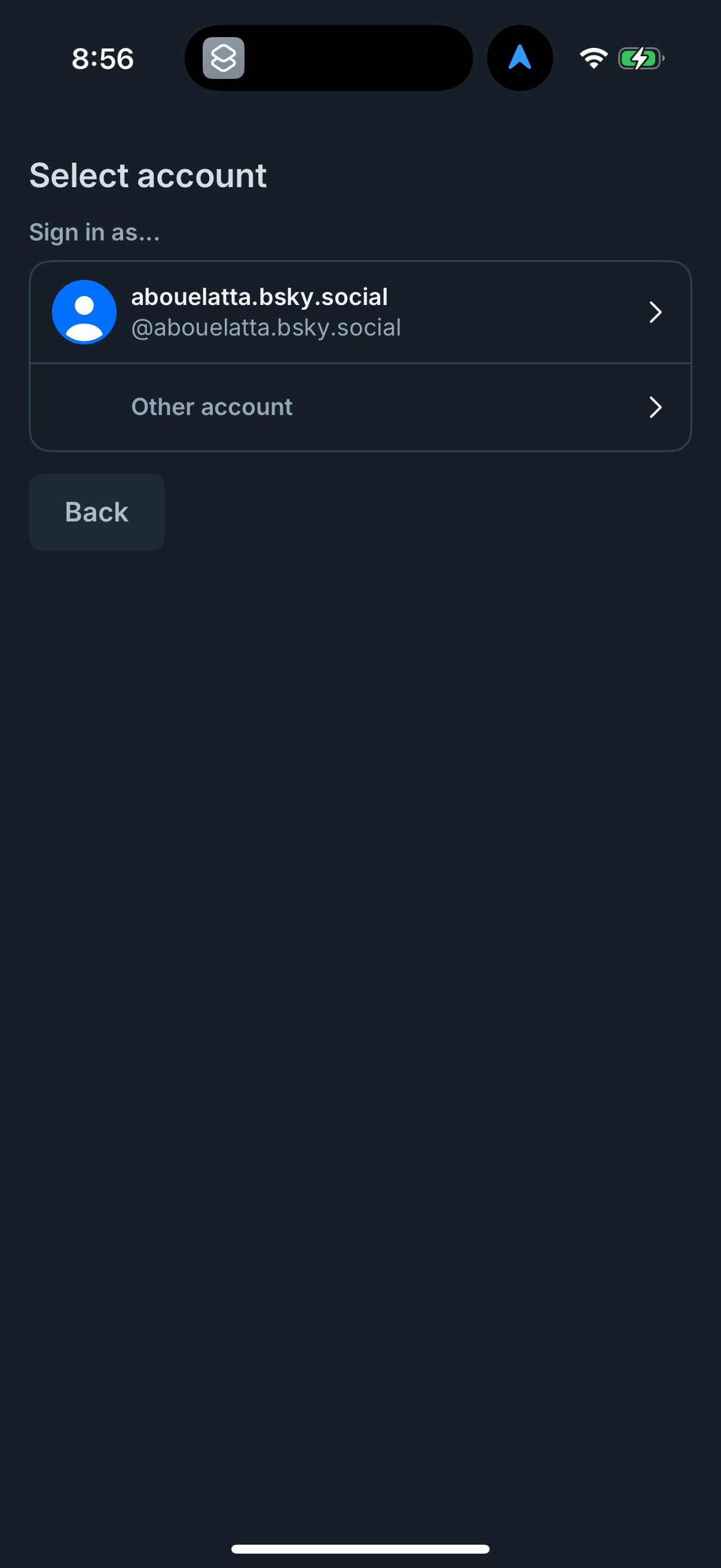Open the chevron next to Other account
This screenshot has height=1568, width=721.
pyautogui.click(x=655, y=407)
